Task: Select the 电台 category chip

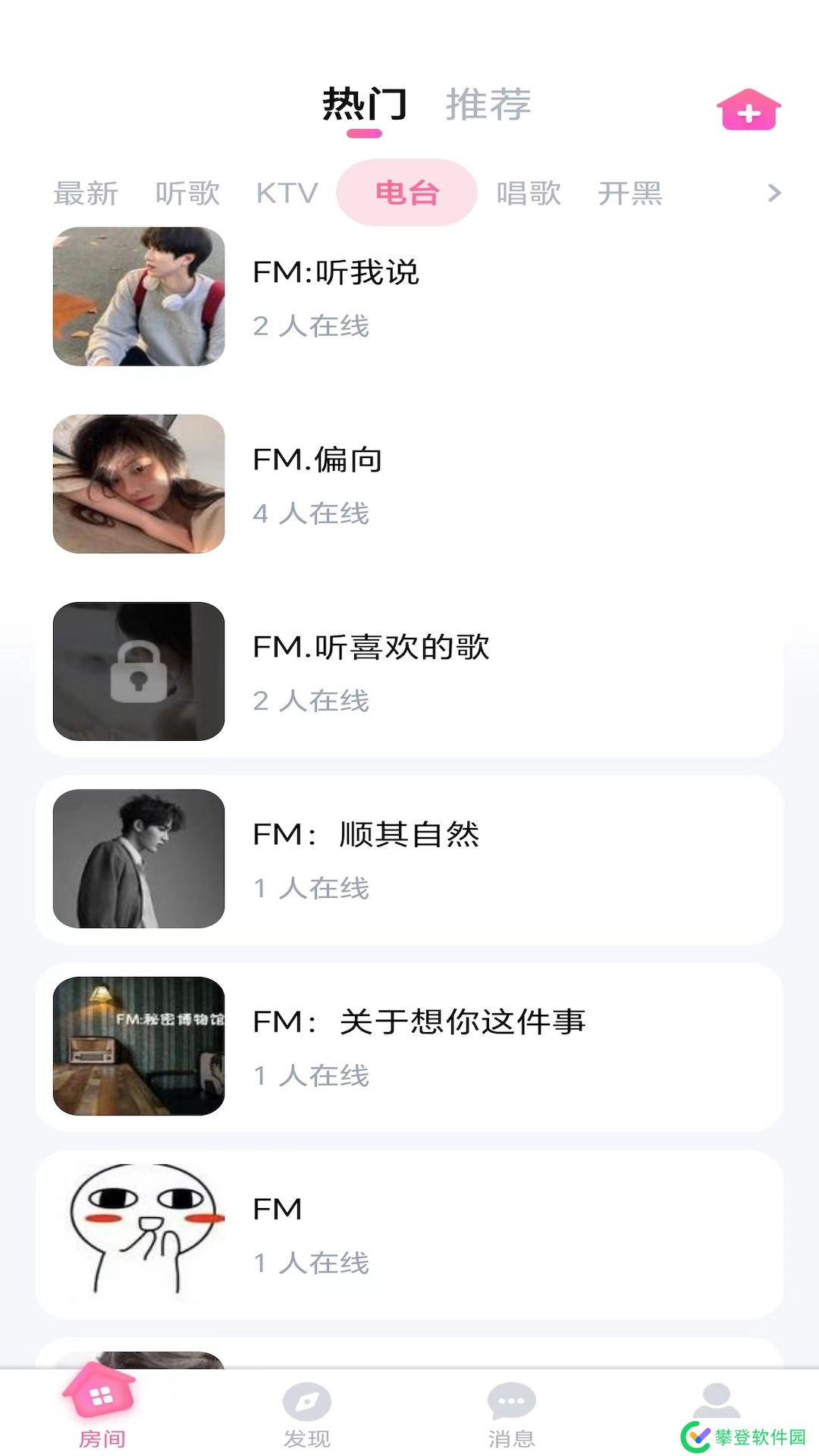Action: coord(407,193)
